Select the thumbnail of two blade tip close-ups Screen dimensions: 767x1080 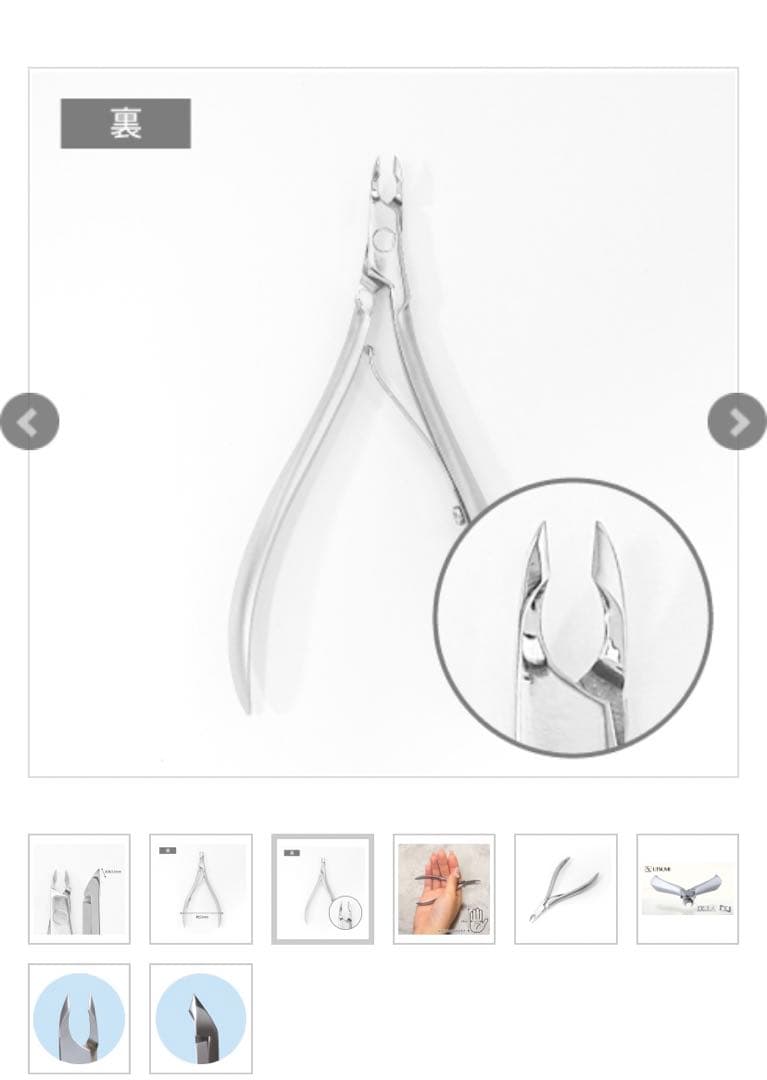click(79, 889)
